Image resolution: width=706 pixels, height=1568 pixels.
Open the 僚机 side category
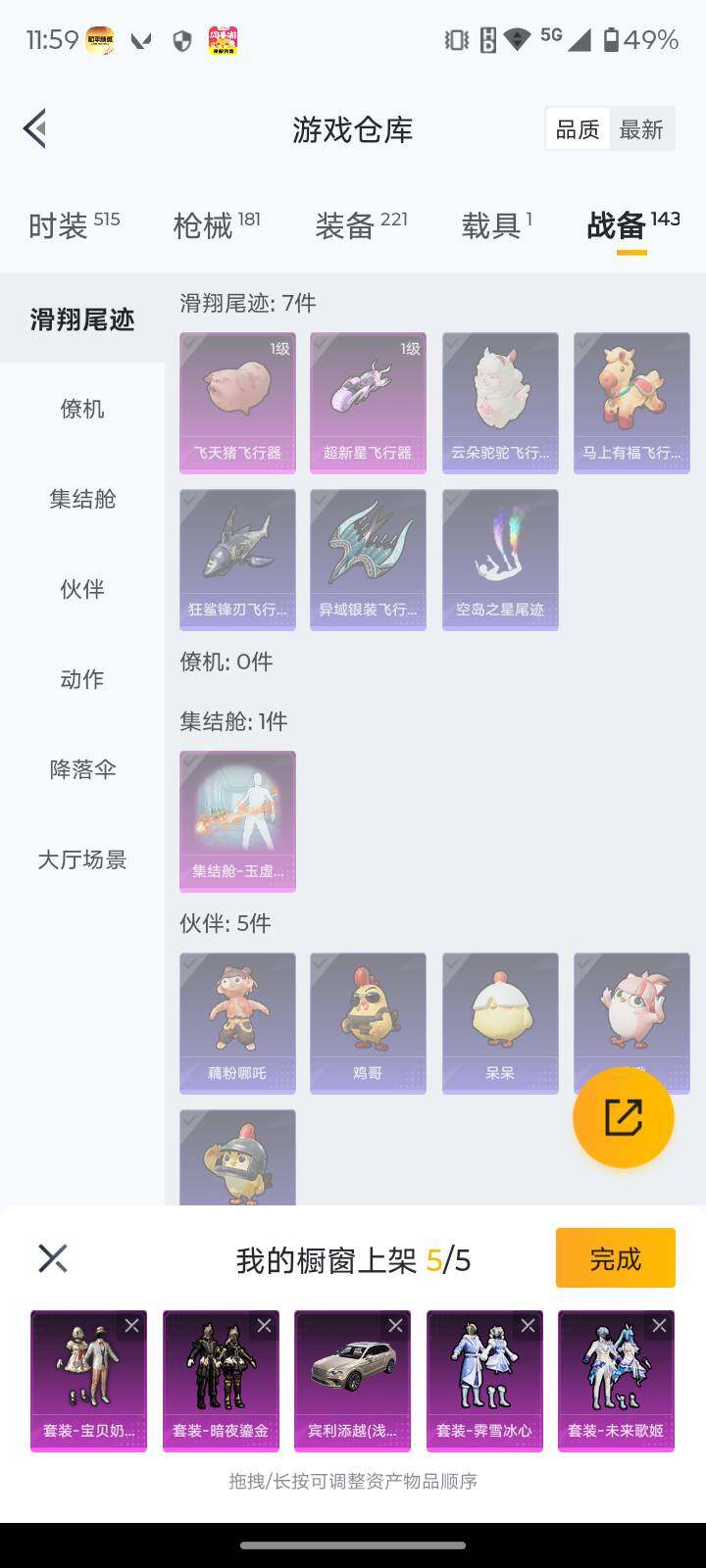point(82,409)
